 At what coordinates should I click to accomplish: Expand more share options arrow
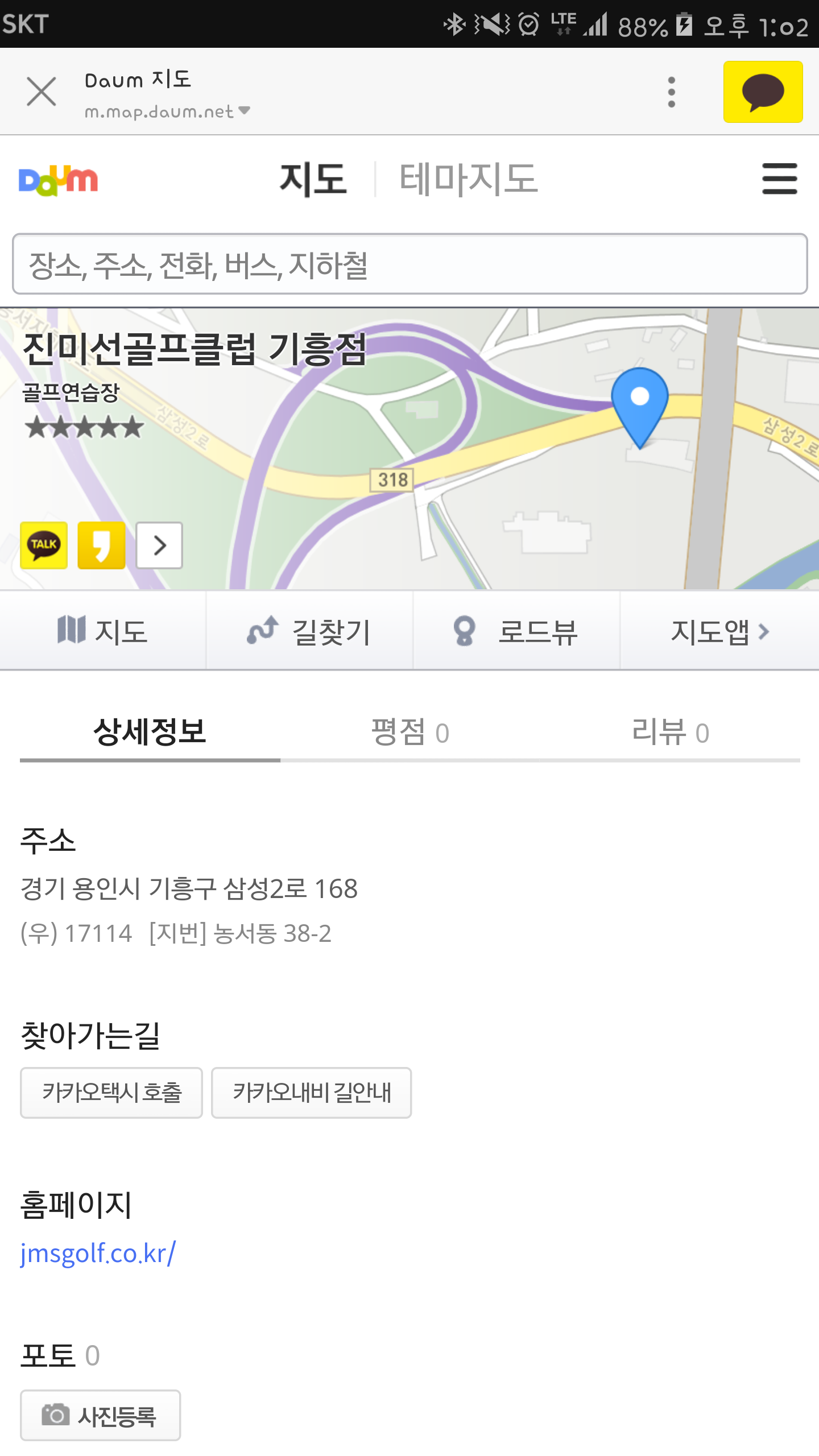tap(159, 545)
